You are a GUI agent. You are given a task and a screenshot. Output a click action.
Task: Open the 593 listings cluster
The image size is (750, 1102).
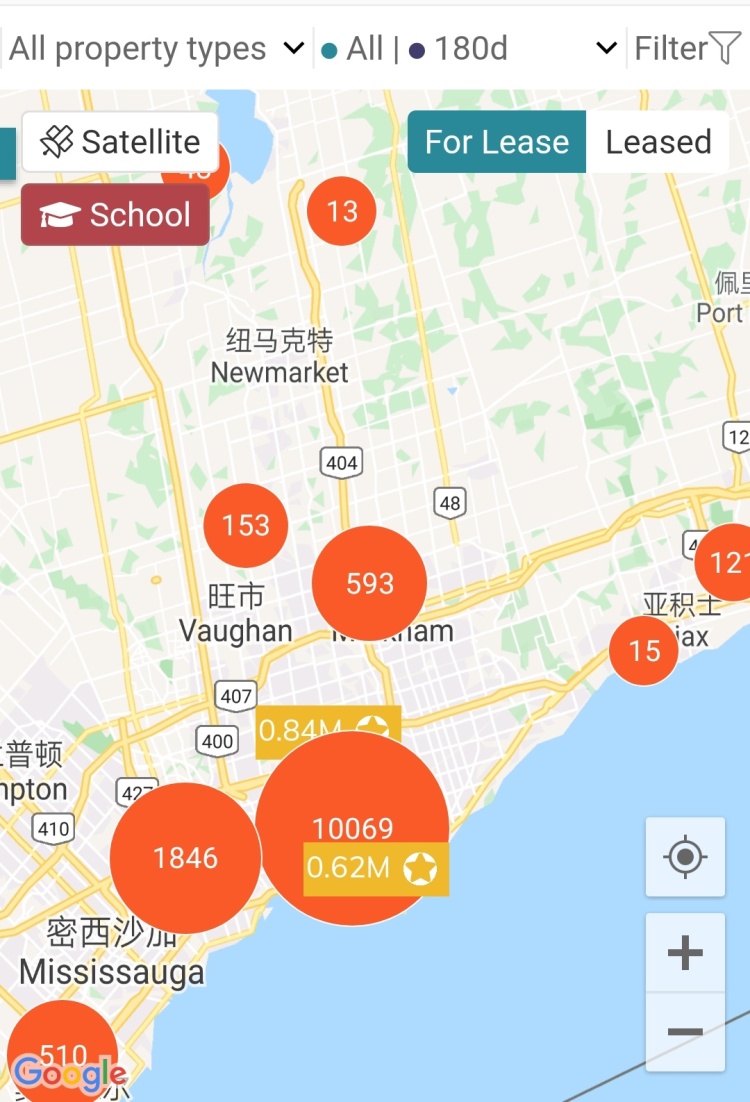(370, 583)
